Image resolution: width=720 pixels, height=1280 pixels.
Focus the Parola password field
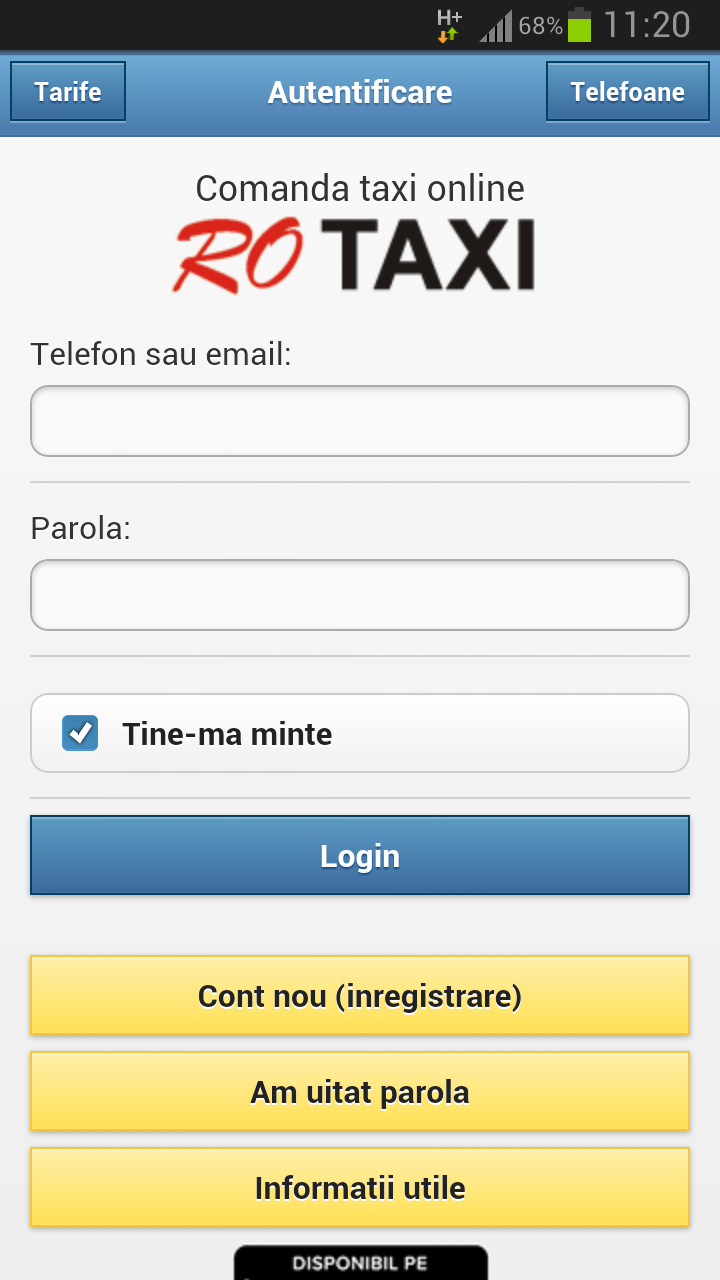pos(360,595)
